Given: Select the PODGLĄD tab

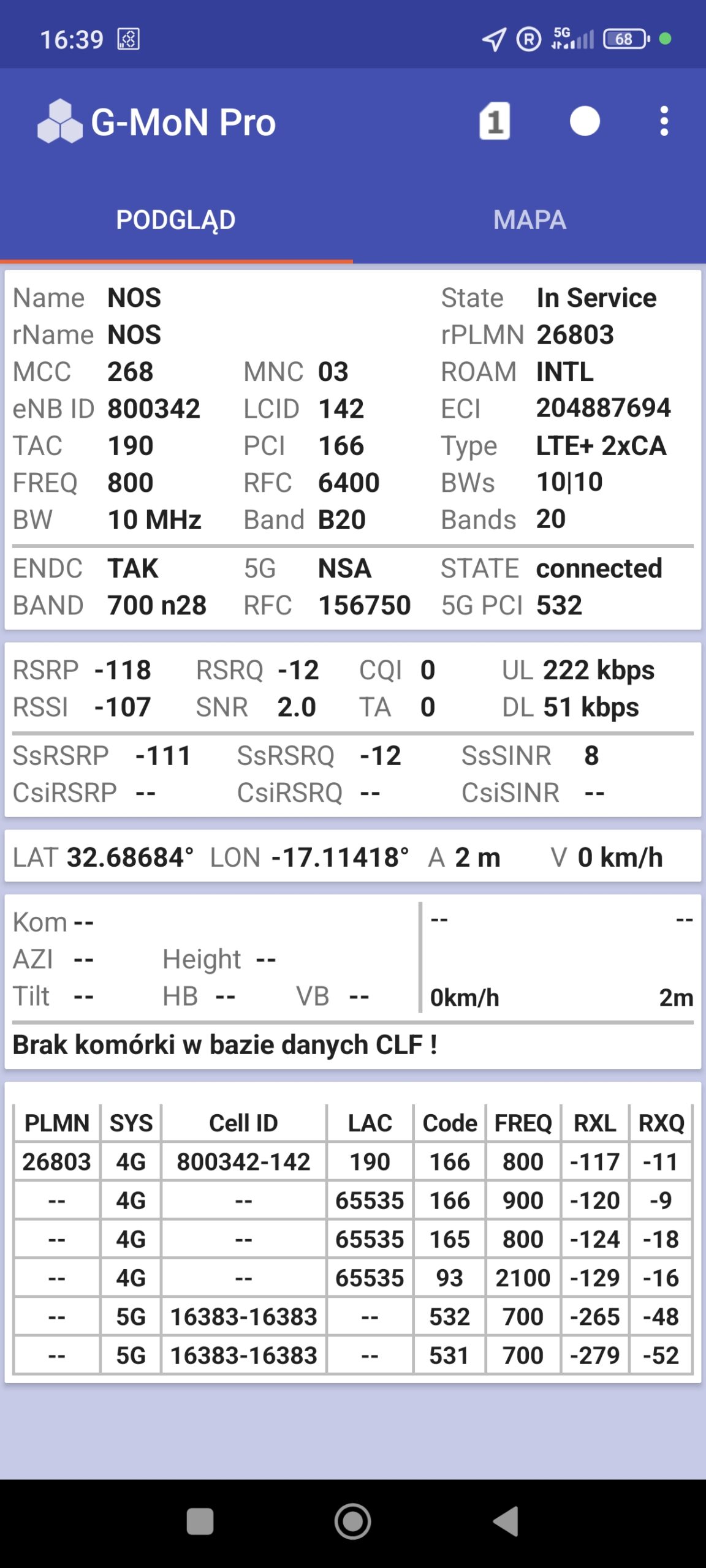Looking at the screenshot, I should click(176, 220).
